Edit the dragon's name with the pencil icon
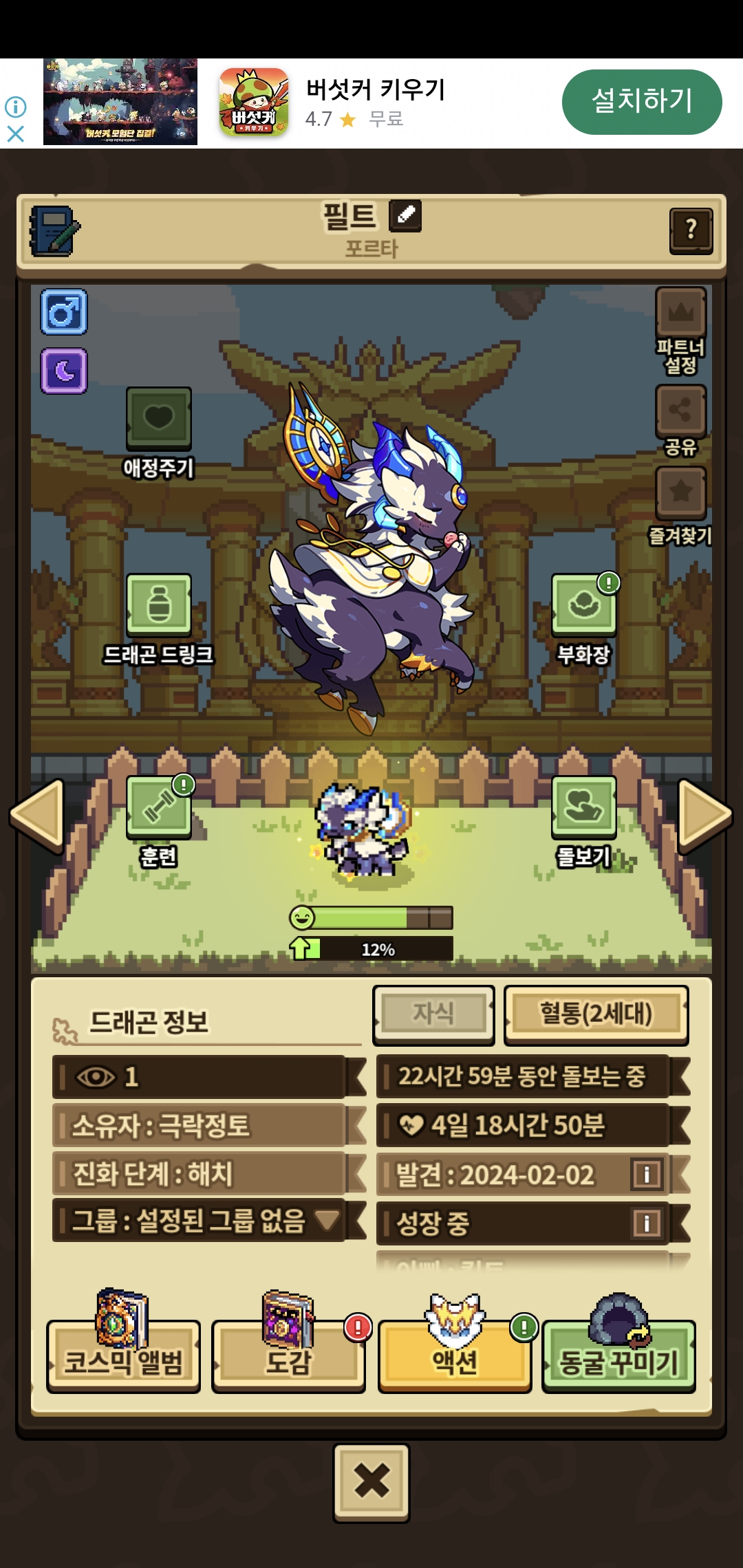Viewport: 743px width, 1568px height. (405, 215)
